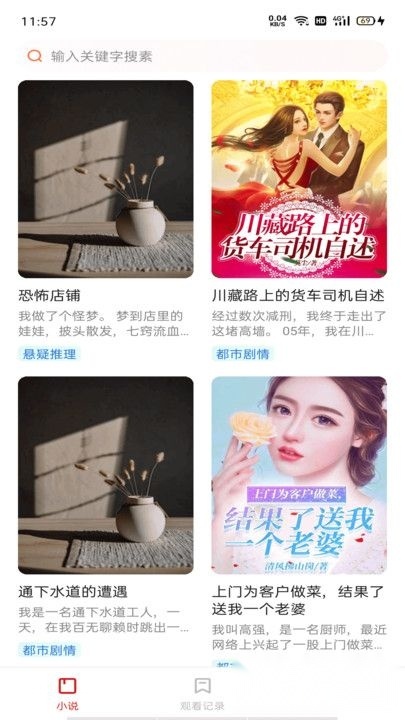The width and height of the screenshot is (405, 720).
Task: Select the 悬疑推理 tag under 恐怖店铺
Action: (49, 354)
